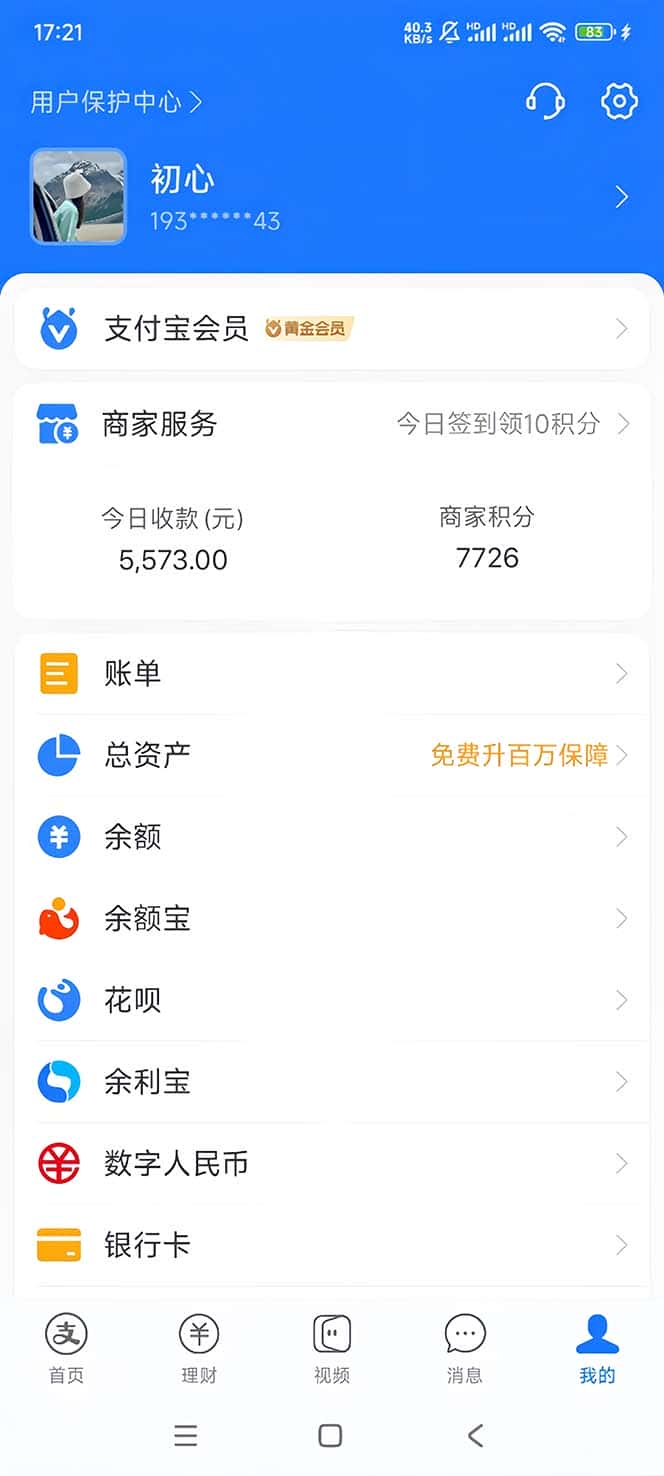Open 余利宝 row
The height and width of the screenshot is (1476, 664).
(x=330, y=1082)
